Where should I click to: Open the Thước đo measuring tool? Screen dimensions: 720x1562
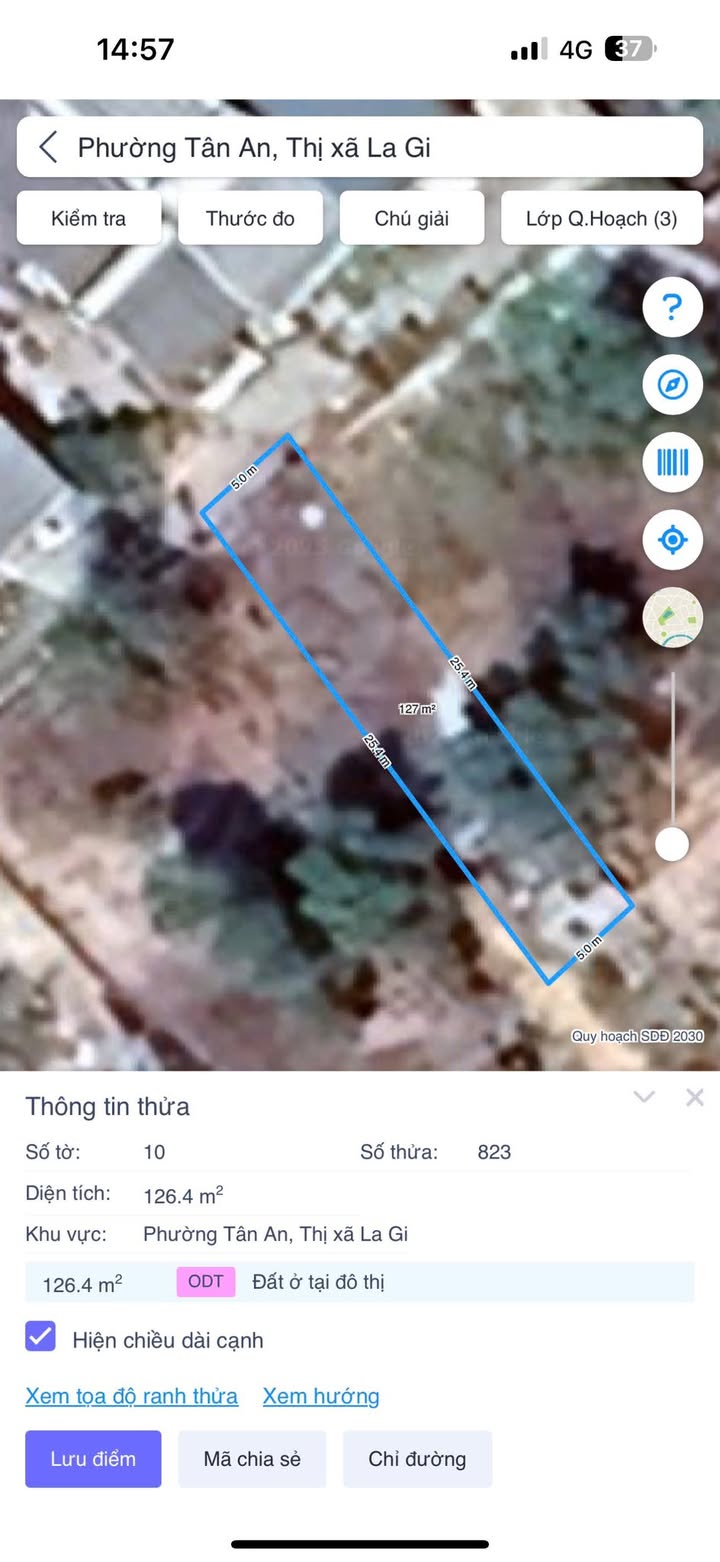(x=250, y=218)
